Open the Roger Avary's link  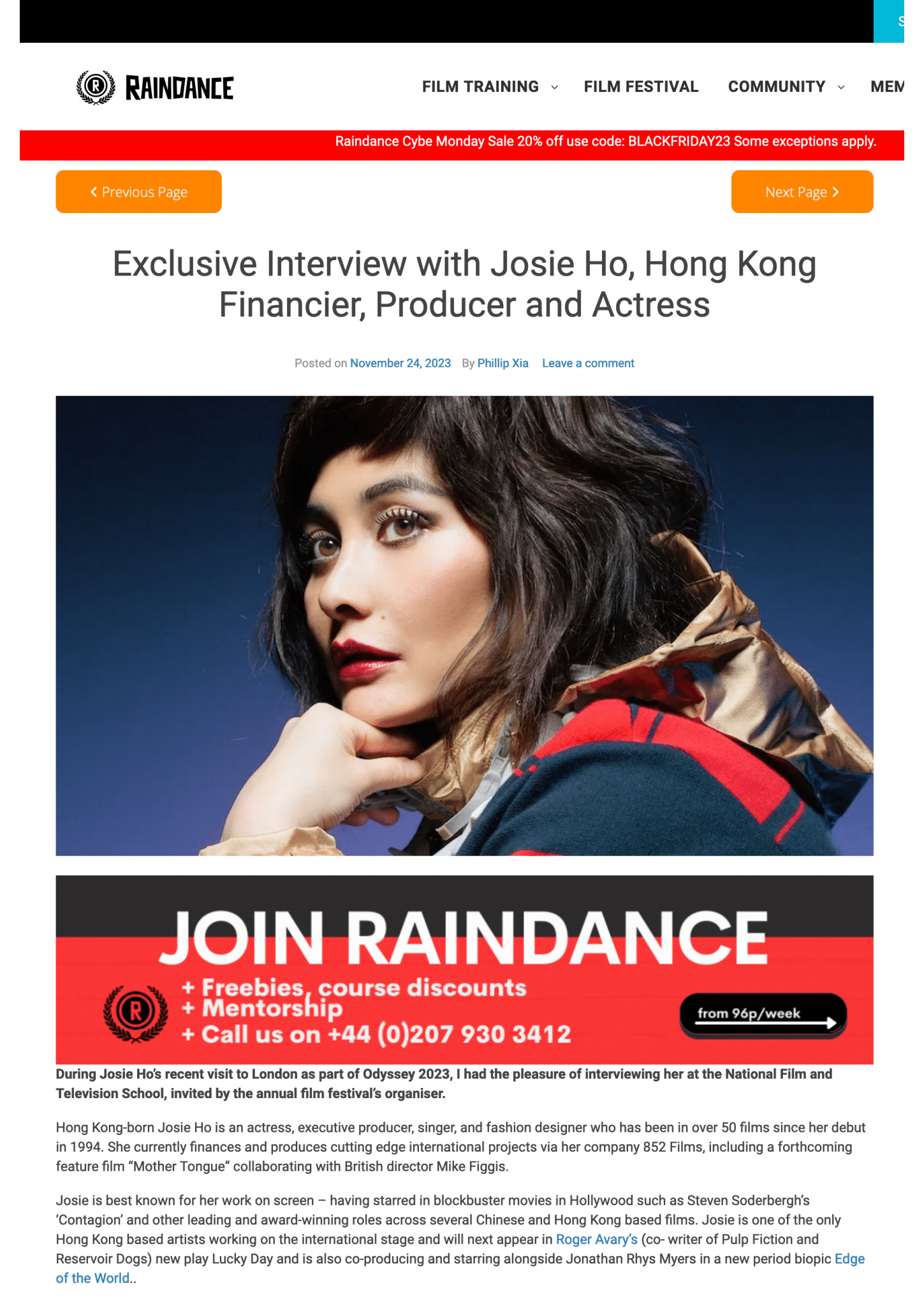coord(596,1240)
